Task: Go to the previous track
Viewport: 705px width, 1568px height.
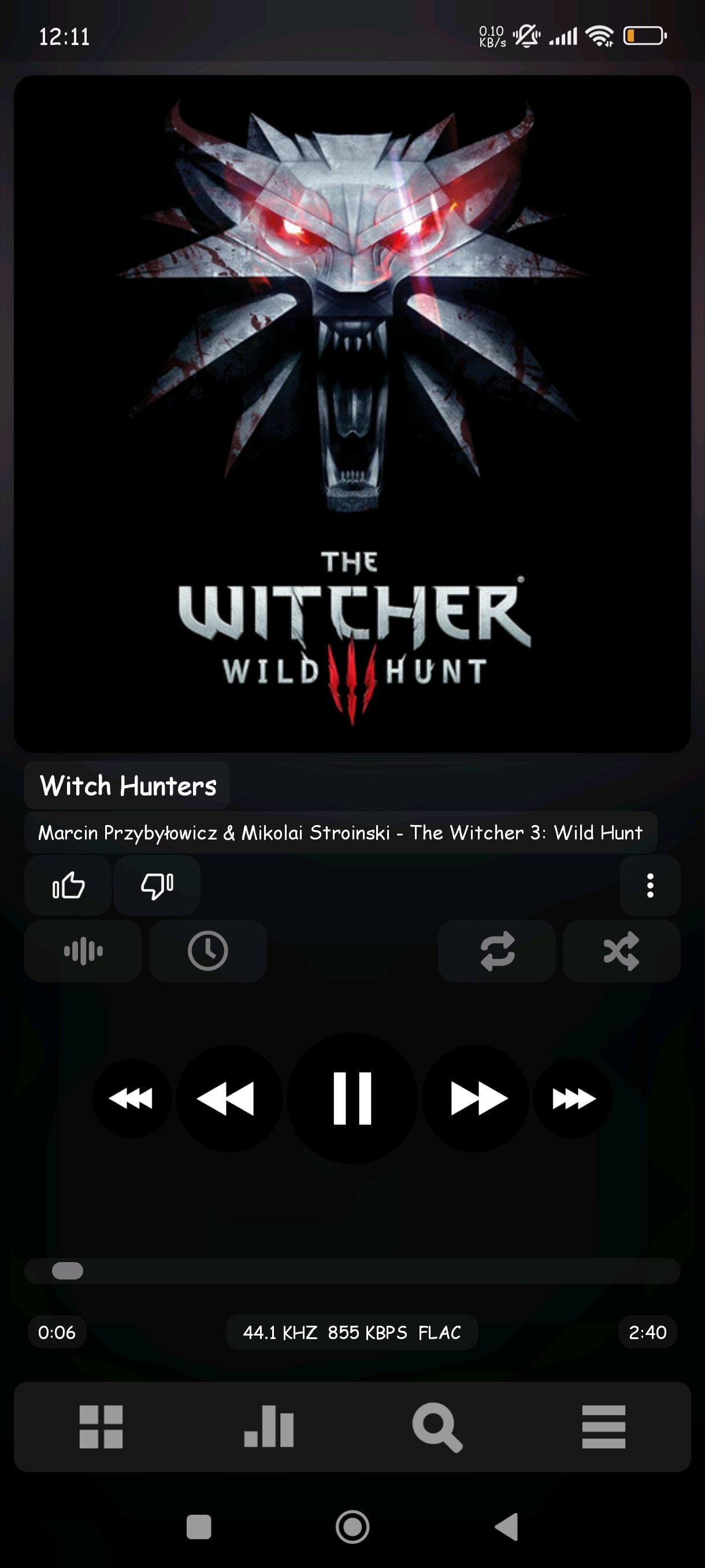Action: coord(229,1098)
